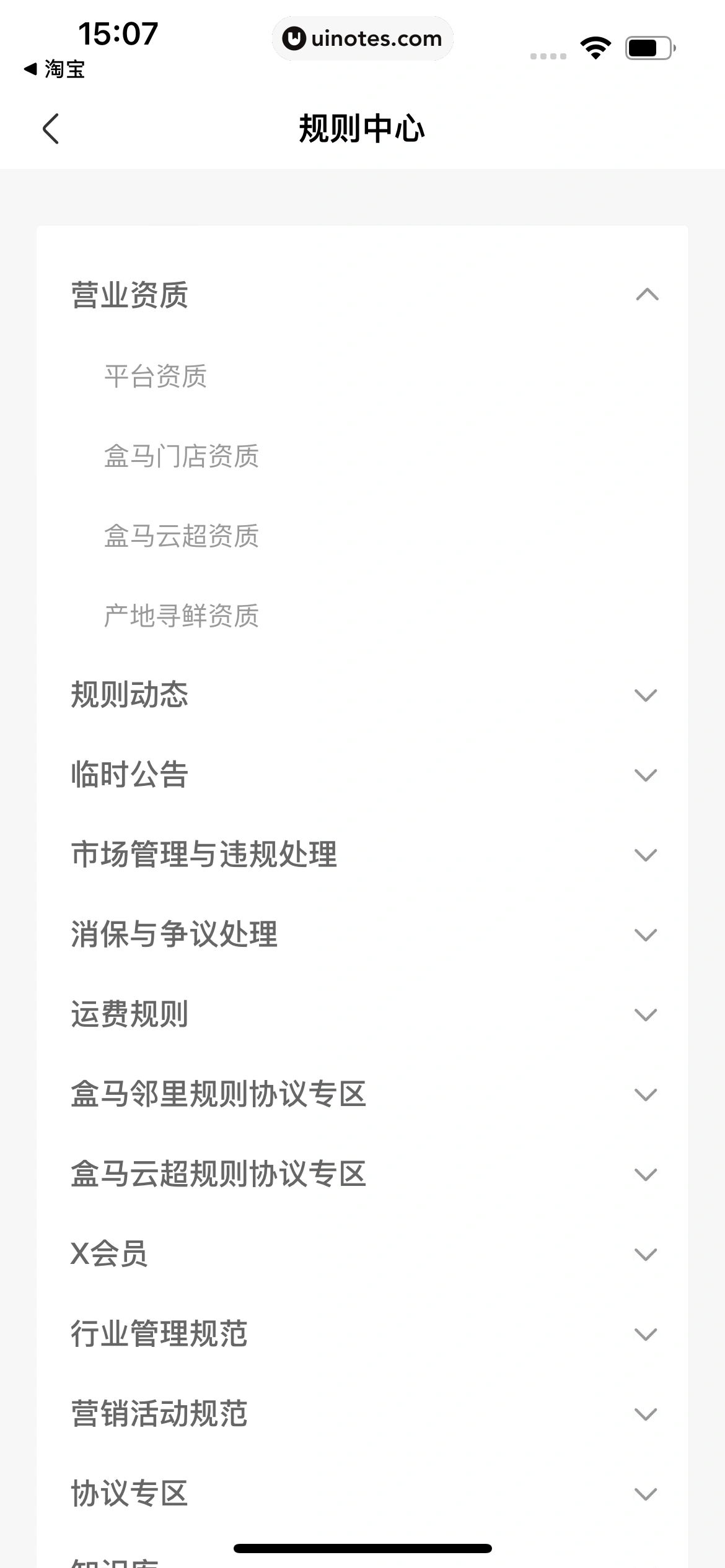Expand 运费规则 section

click(645, 1015)
